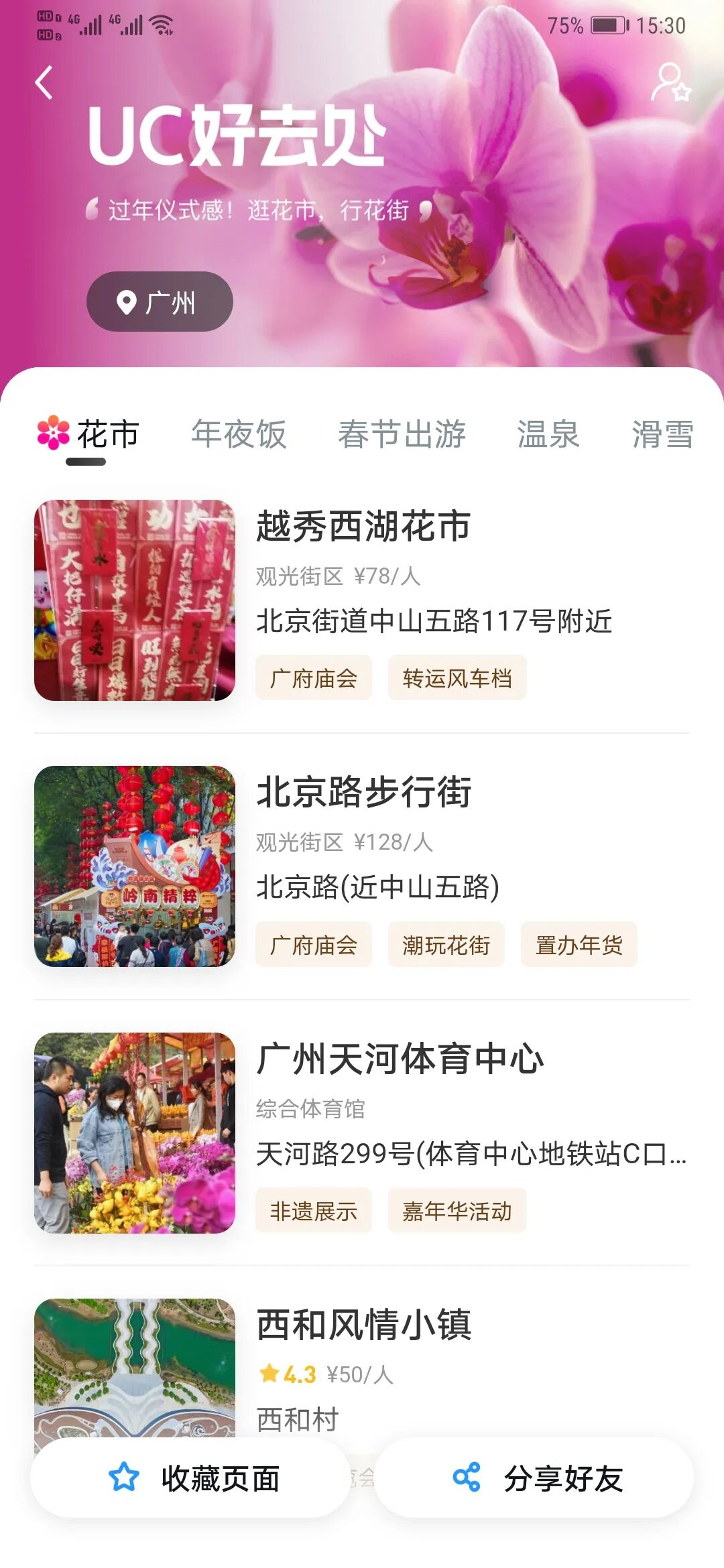Open the profile favorites icon
This screenshot has height=1568, width=724.
pos(670,82)
